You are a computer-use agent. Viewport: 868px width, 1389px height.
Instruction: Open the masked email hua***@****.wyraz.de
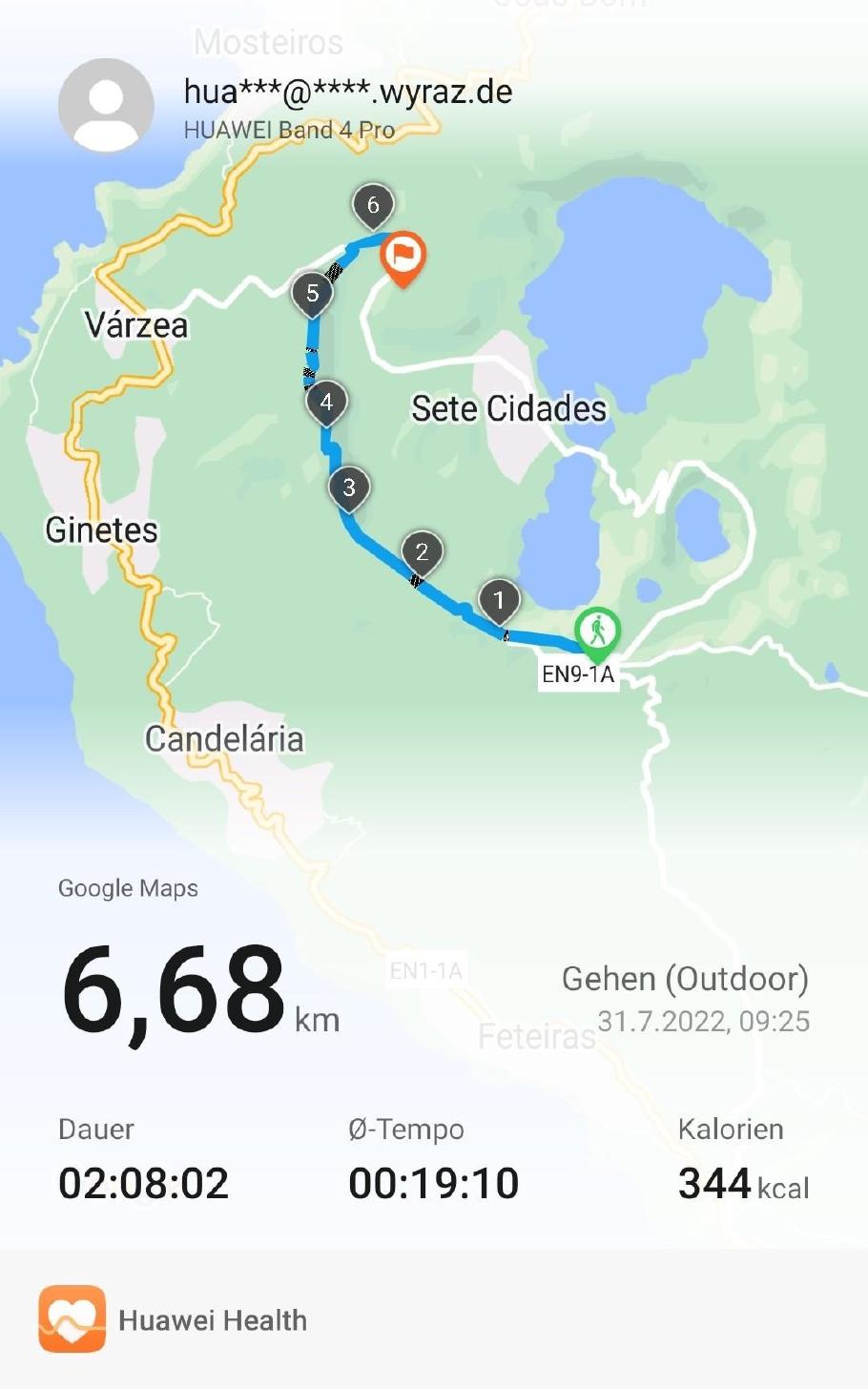coord(347,92)
